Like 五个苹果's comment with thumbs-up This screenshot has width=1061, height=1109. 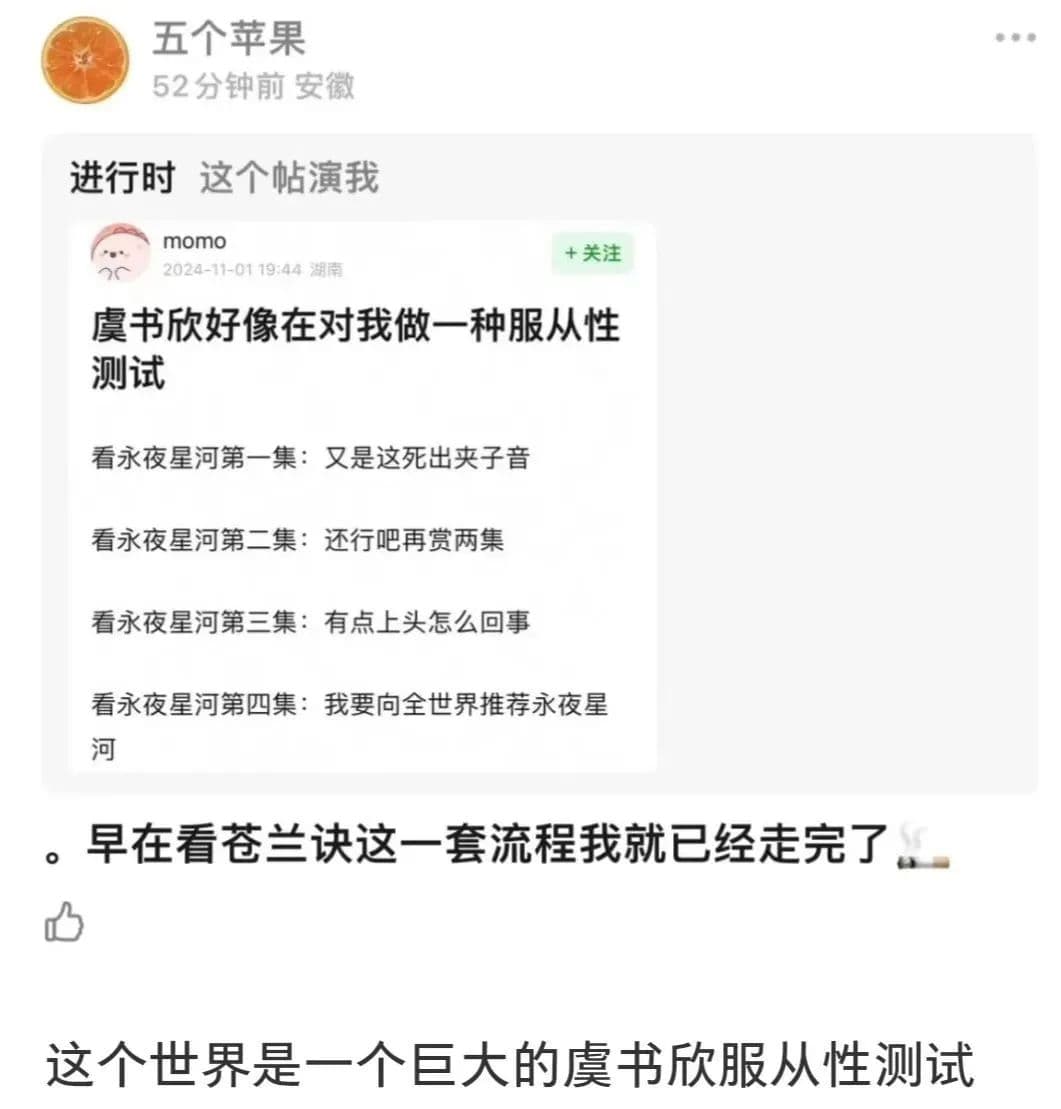64,922
